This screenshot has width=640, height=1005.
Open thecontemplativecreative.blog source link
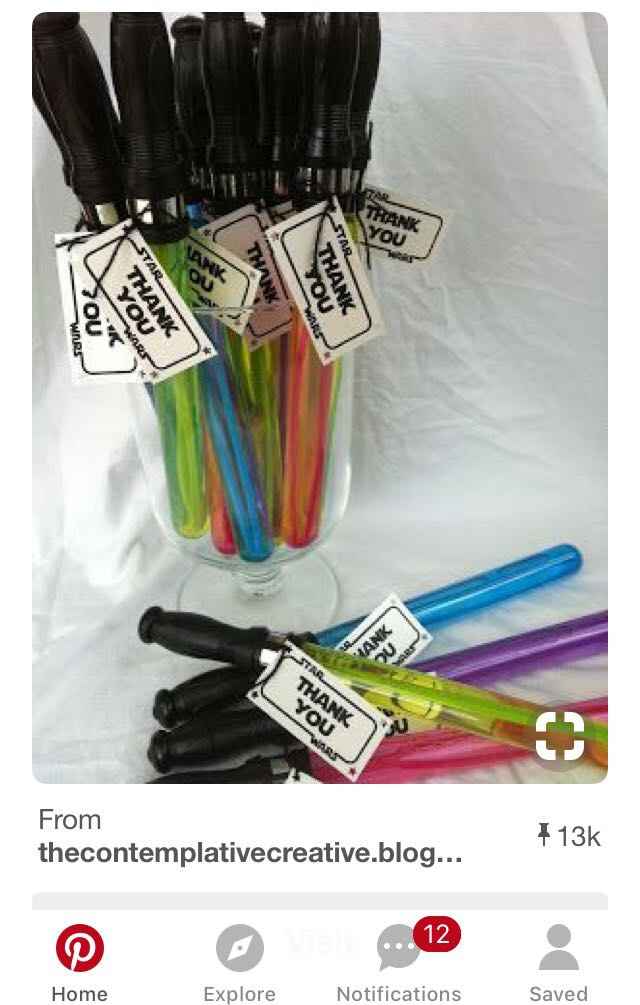coord(250,852)
